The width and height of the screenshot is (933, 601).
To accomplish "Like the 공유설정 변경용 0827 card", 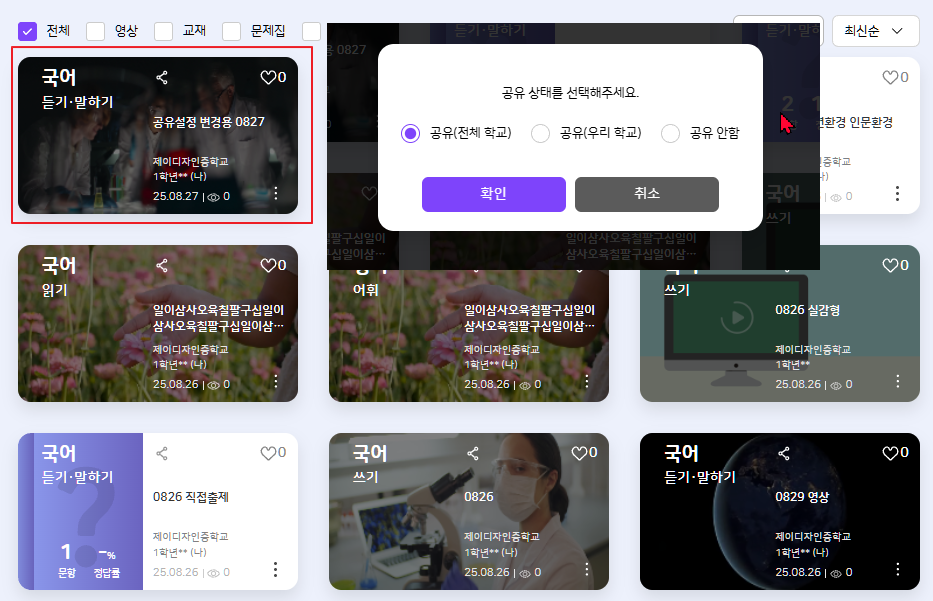I will pyautogui.click(x=268, y=77).
